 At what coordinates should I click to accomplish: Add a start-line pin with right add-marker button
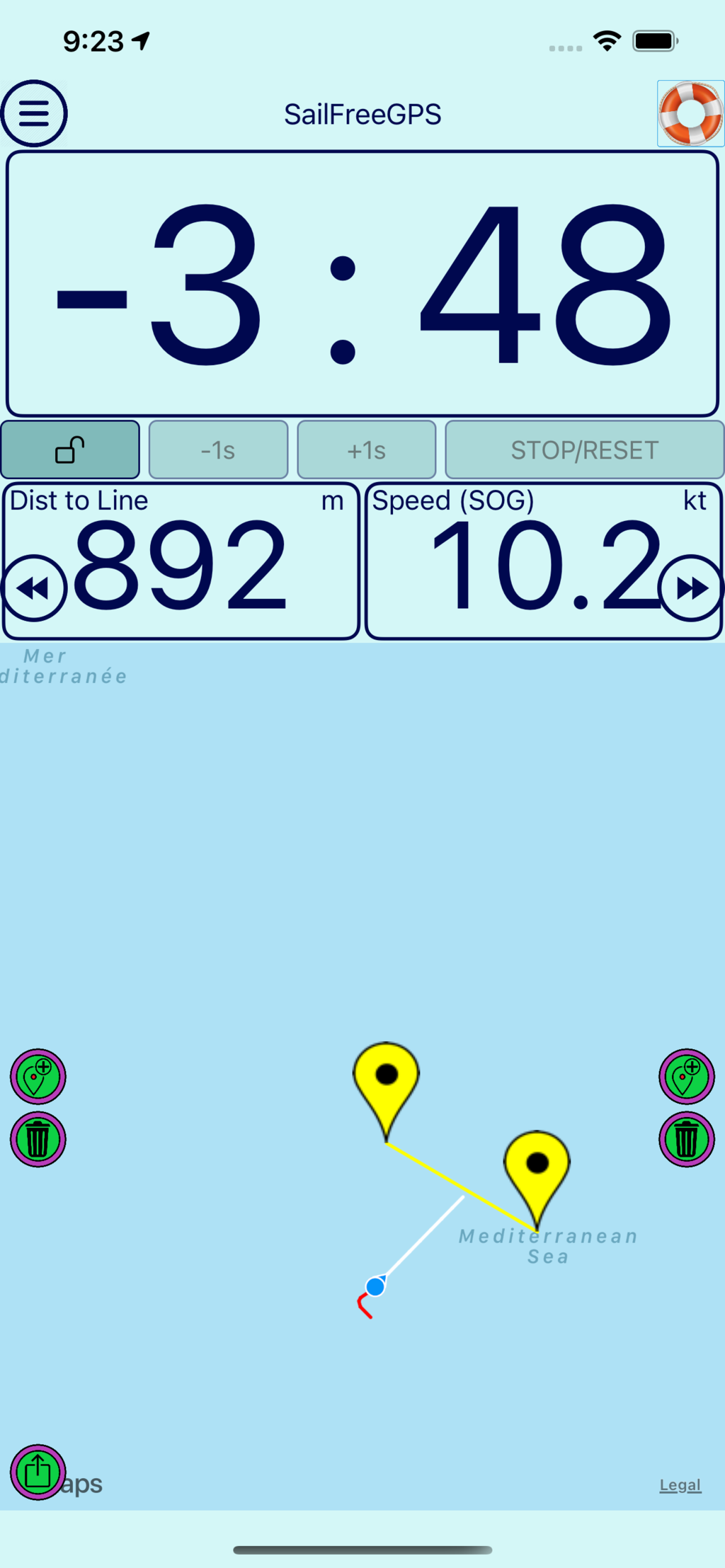(x=687, y=1077)
